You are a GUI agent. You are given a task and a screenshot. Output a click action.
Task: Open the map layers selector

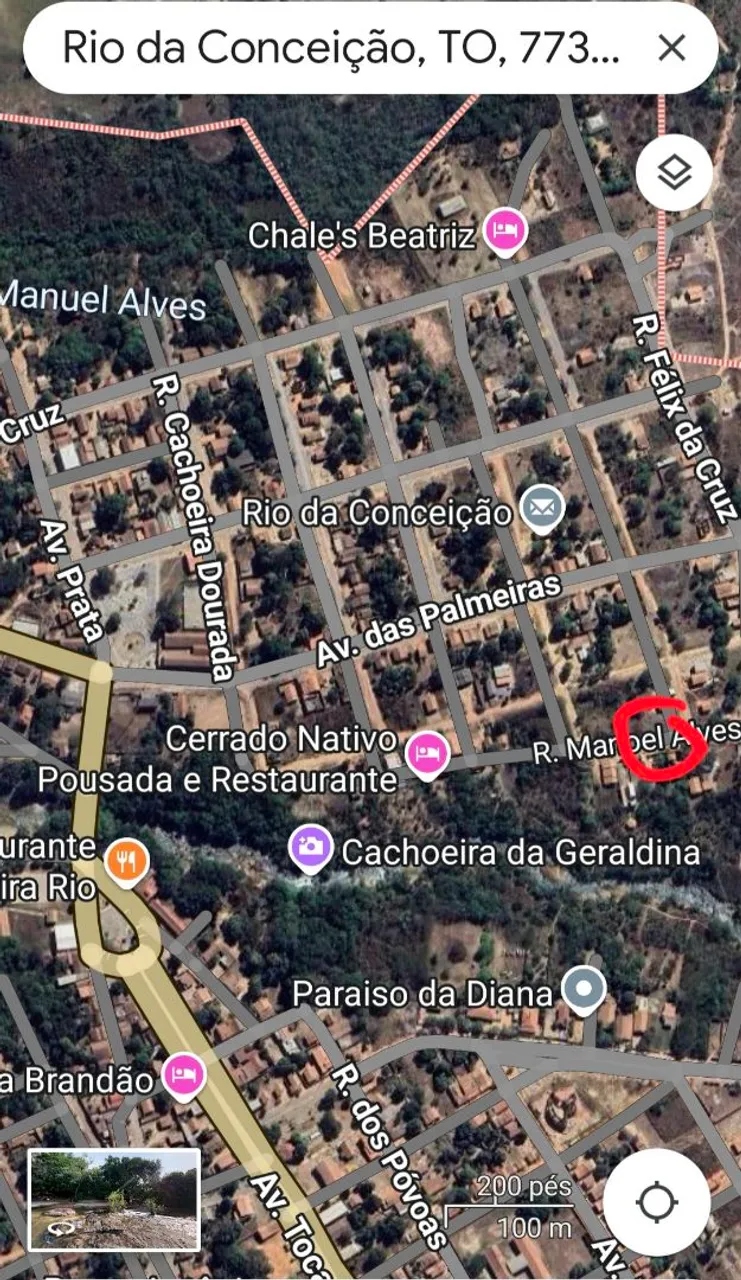(674, 173)
